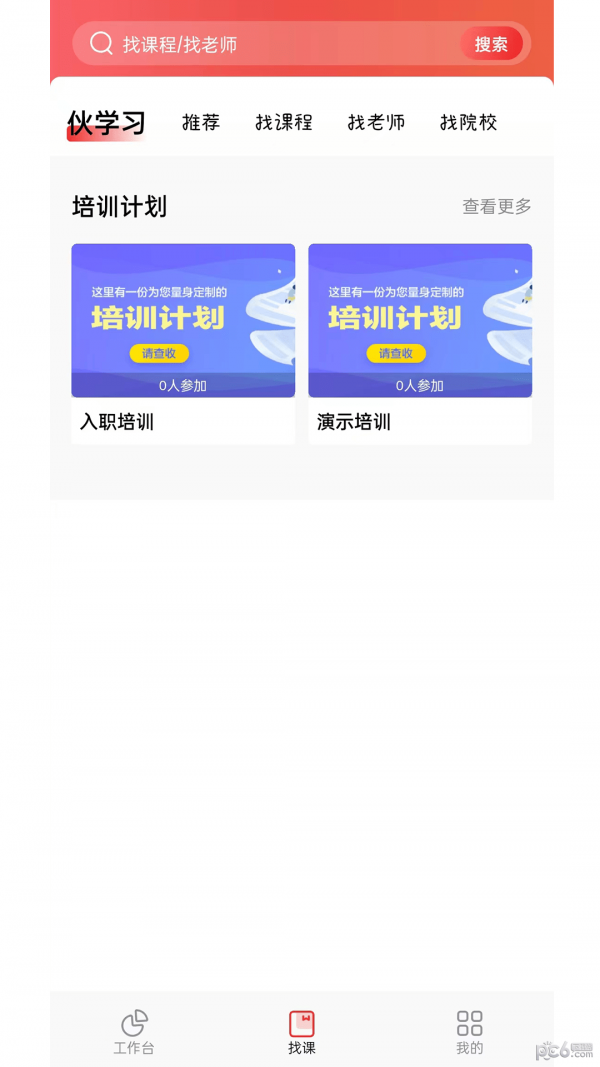Switch to the 找课程 top tab

pos(284,123)
